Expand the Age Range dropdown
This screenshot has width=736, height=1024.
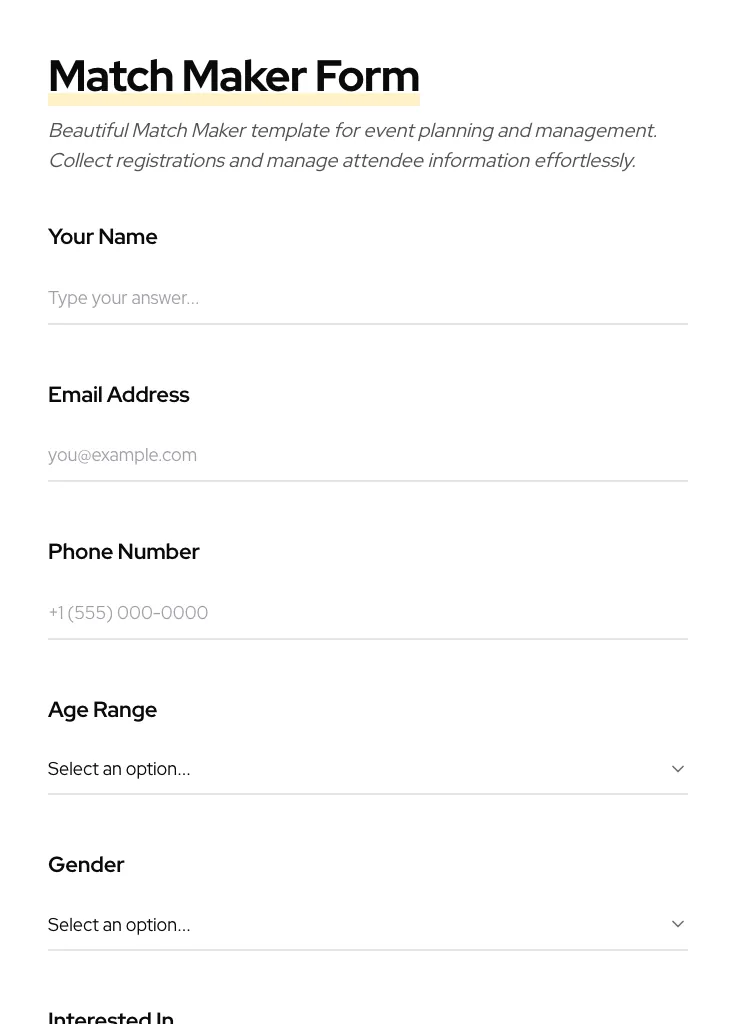coord(367,769)
